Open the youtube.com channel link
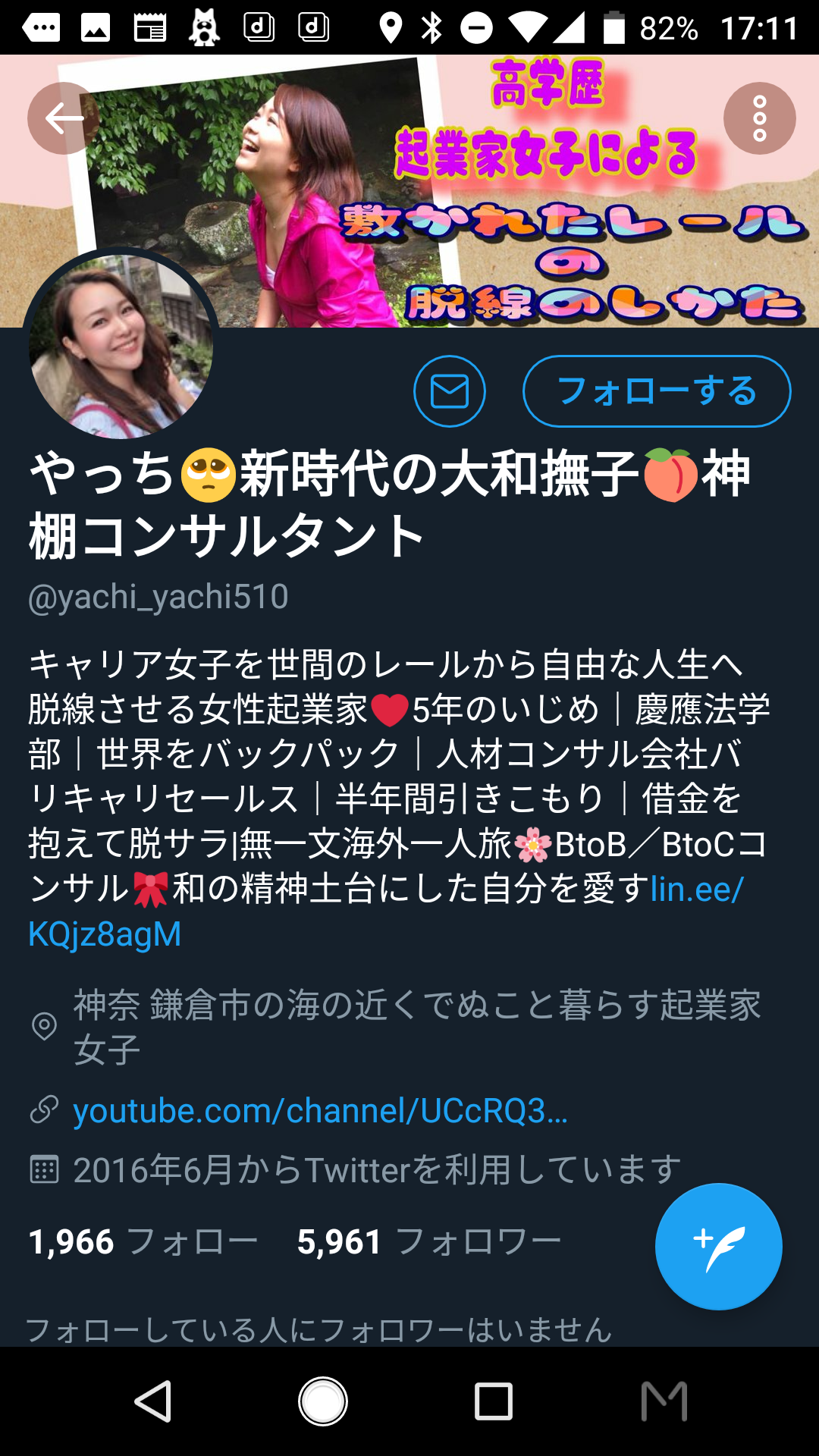Image resolution: width=819 pixels, height=1456 pixels. (320, 1111)
